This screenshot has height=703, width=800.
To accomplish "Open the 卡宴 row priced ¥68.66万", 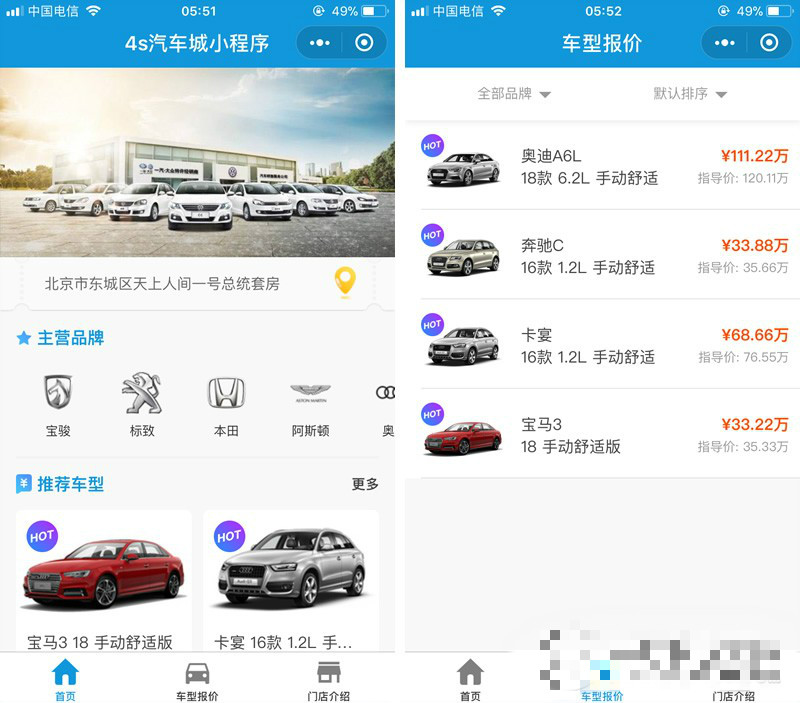I will point(604,345).
